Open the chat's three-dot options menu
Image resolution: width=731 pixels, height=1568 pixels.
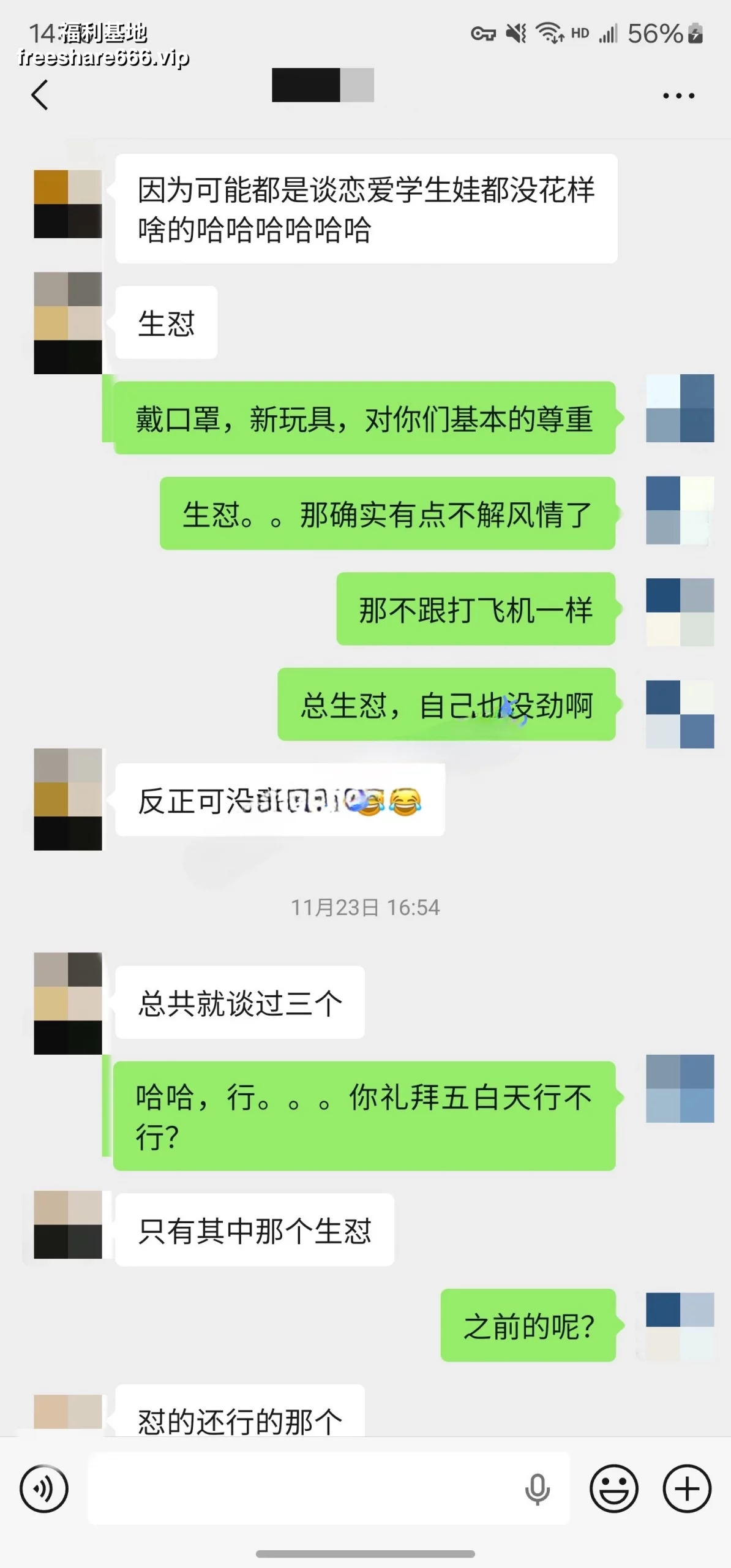pos(678,96)
